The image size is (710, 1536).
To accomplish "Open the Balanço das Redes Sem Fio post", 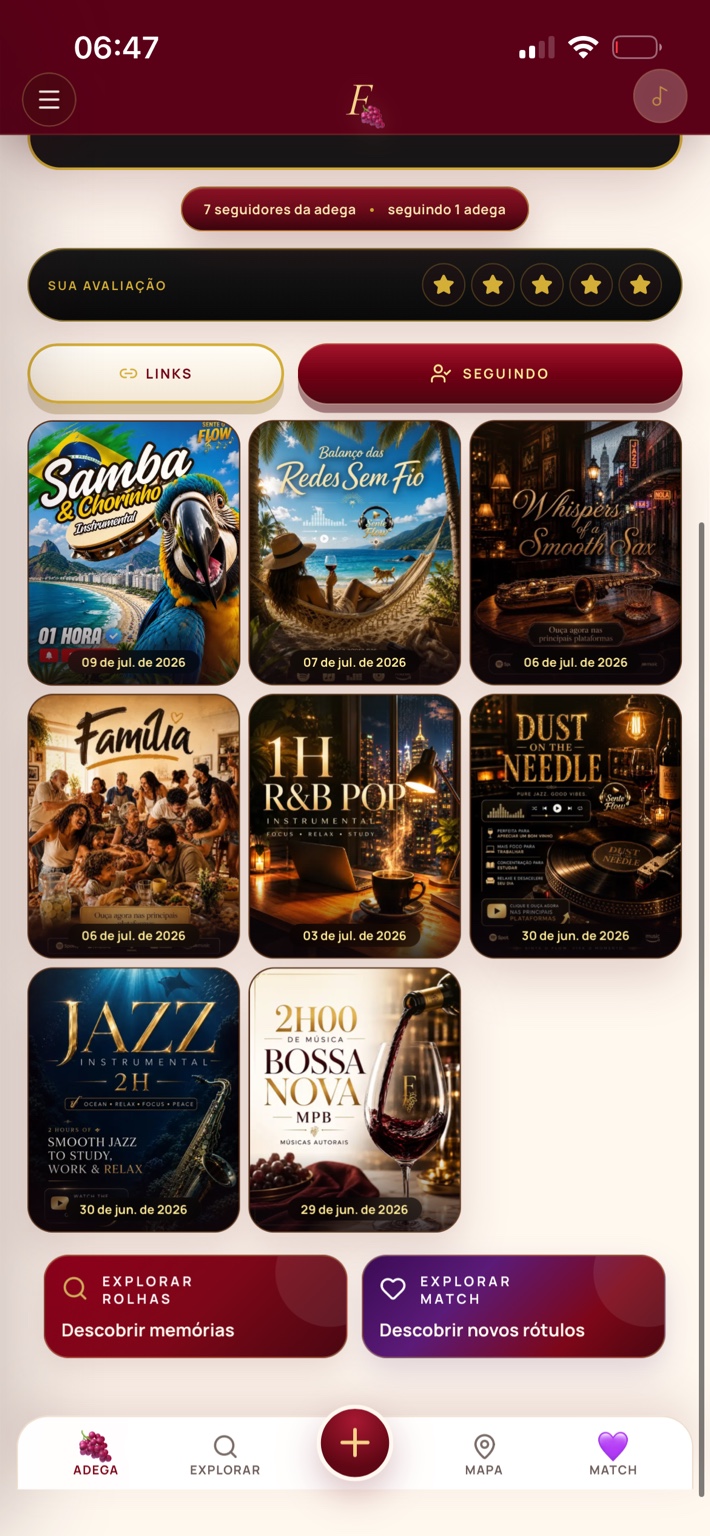I will 355,552.
